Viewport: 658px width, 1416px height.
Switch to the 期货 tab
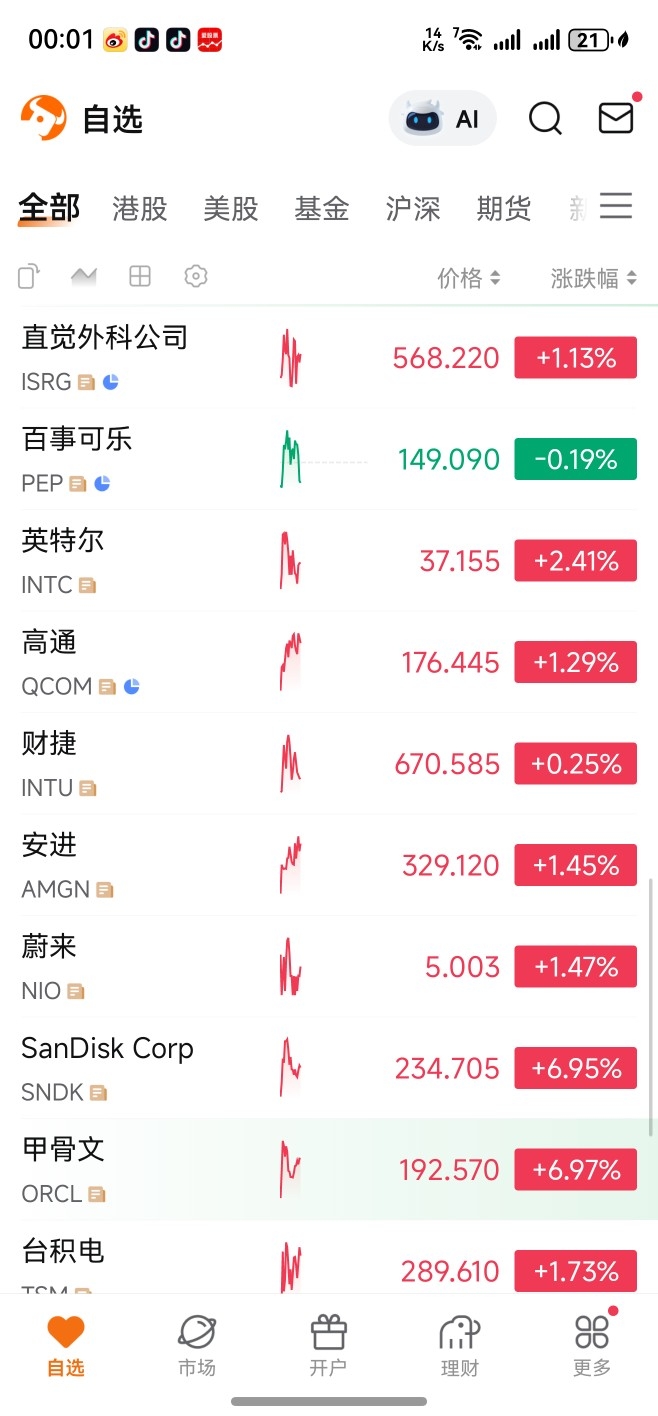(504, 209)
